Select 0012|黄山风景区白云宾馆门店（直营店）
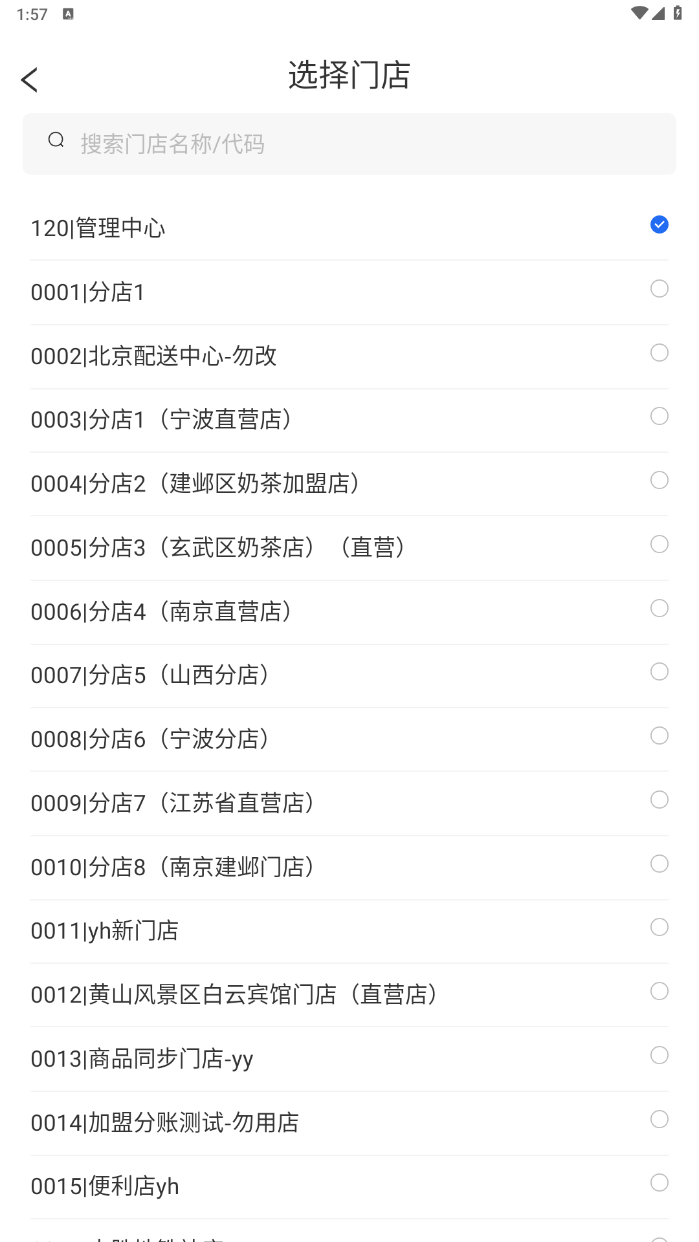 click(349, 995)
